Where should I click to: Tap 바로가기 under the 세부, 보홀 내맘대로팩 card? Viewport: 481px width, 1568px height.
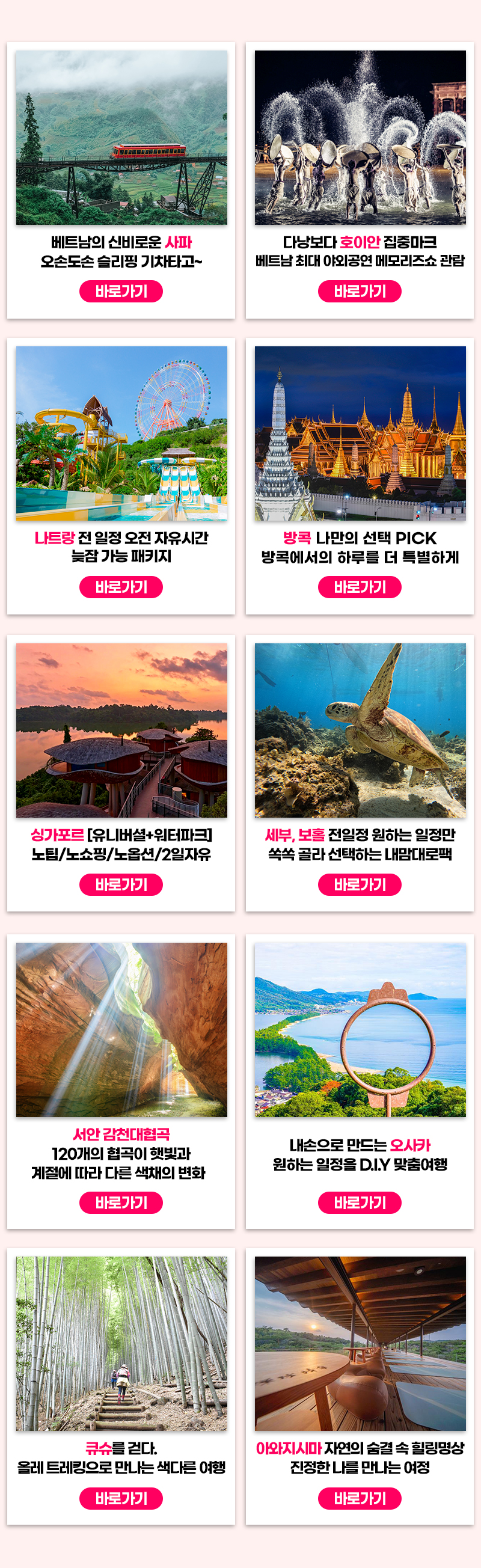[359, 884]
